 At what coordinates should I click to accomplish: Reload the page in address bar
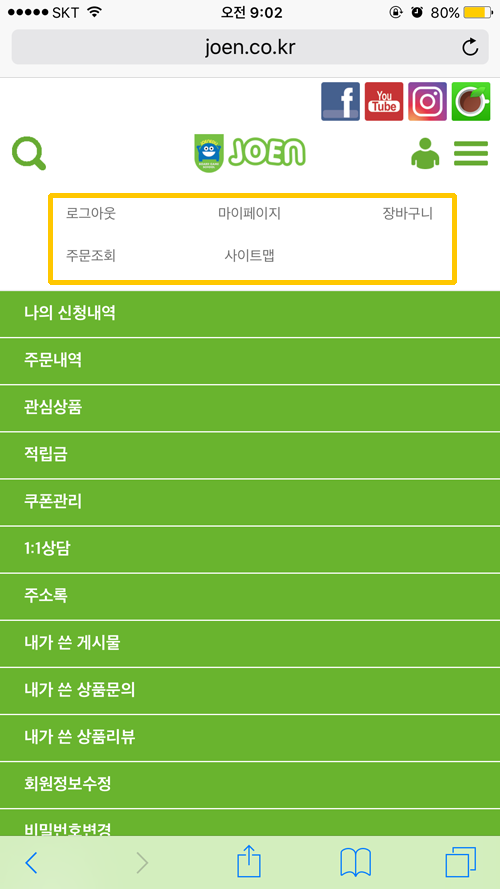click(470, 48)
